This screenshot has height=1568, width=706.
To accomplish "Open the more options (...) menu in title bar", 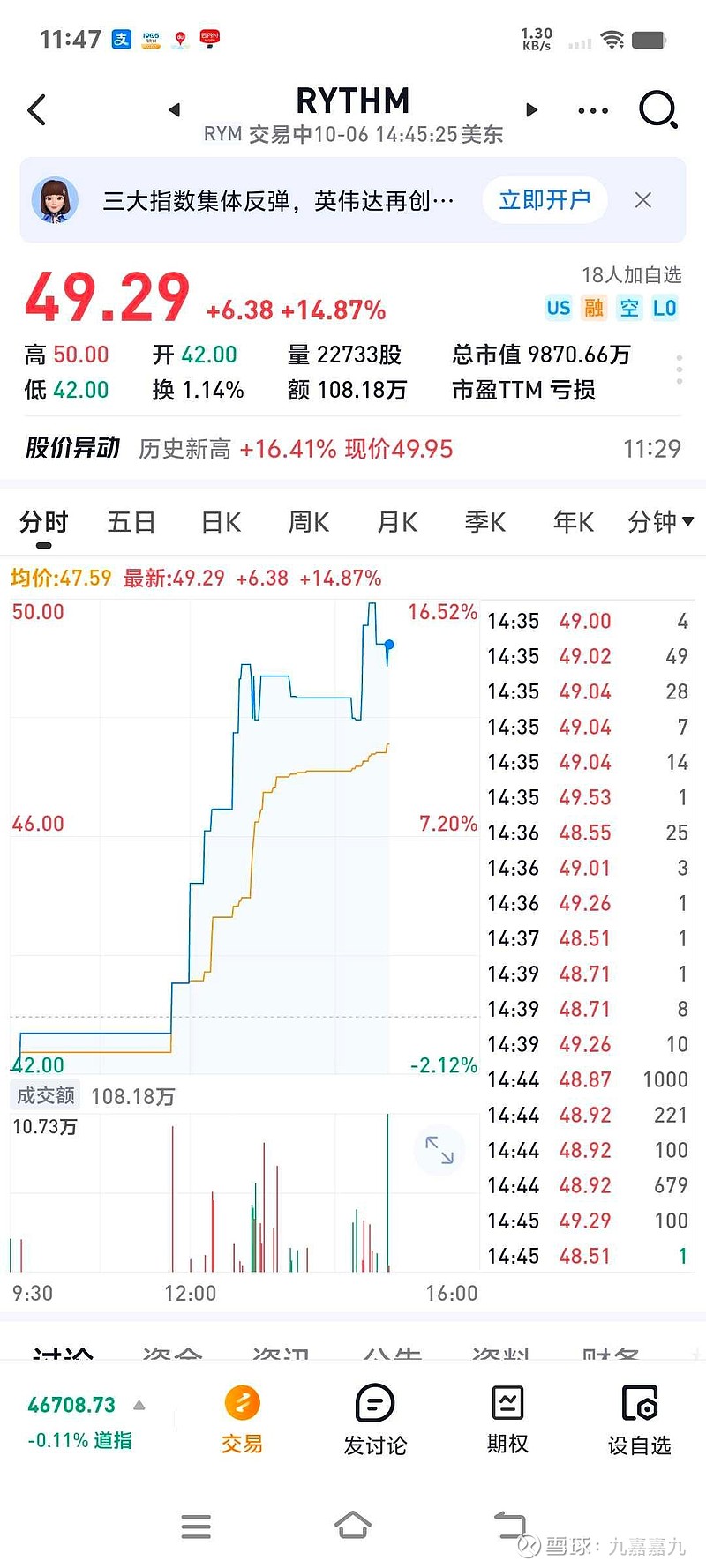I will (592, 109).
